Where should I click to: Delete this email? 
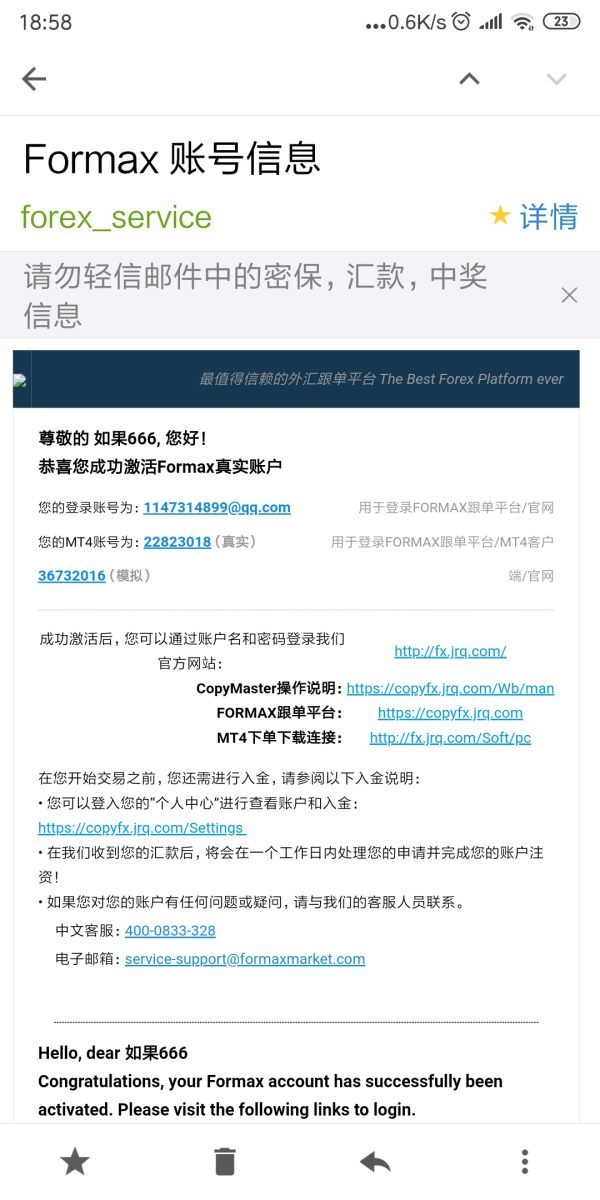point(225,1161)
